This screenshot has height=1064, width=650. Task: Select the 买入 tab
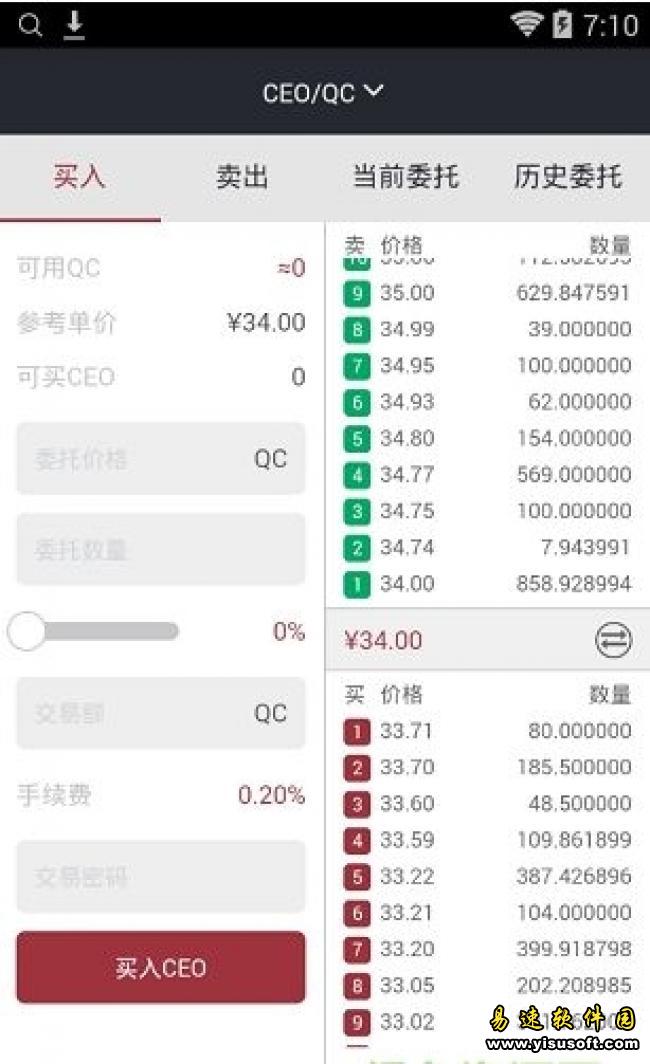pyautogui.click(x=80, y=178)
